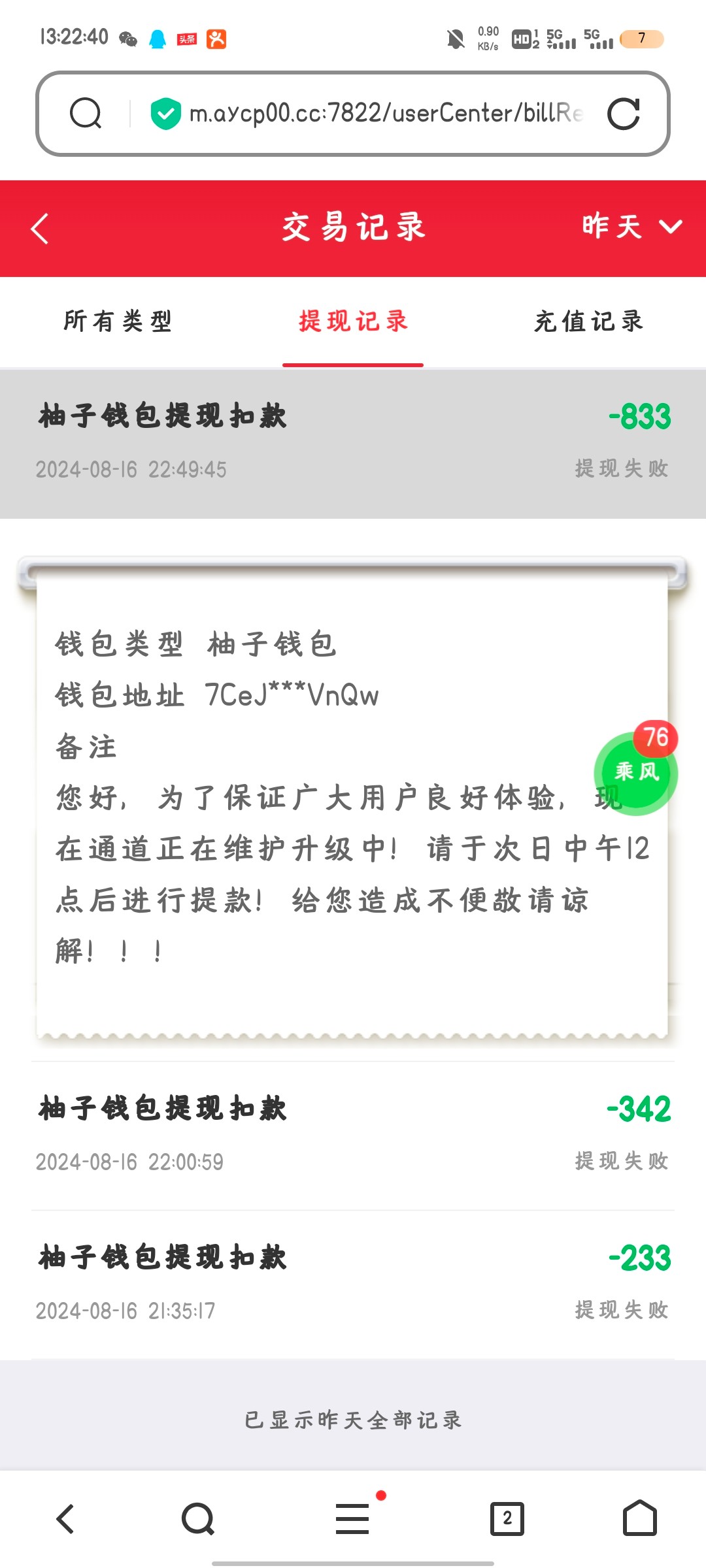Tap the back arrow on 交易记录 header

tap(39, 227)
